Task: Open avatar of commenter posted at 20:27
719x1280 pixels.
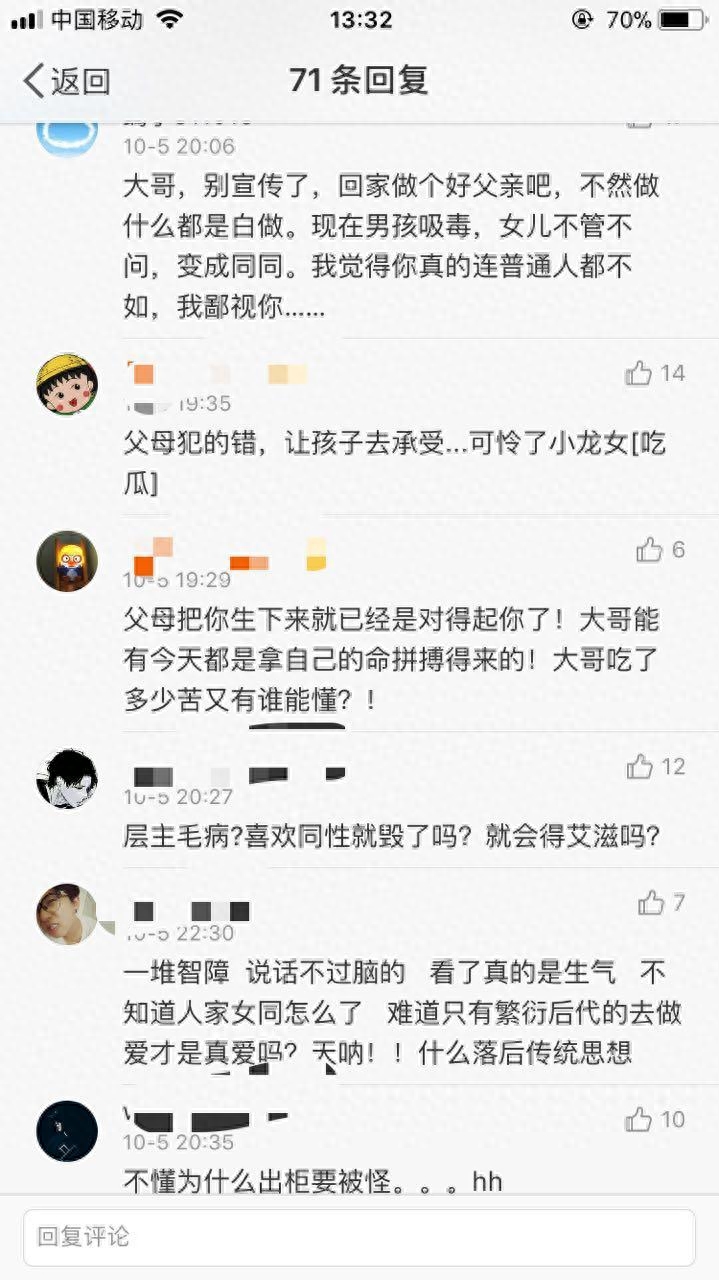Action: click(67, 778)
